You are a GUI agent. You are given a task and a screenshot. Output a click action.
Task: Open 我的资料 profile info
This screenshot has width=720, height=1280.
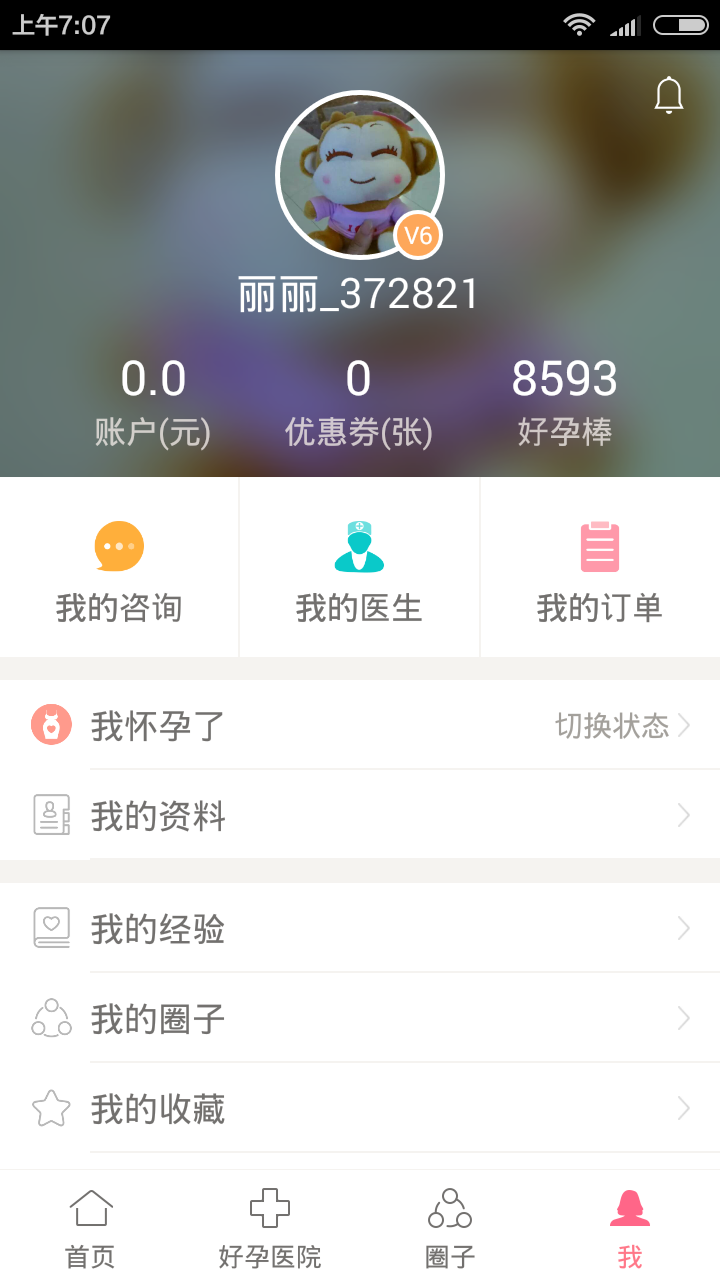coord(360,816)
